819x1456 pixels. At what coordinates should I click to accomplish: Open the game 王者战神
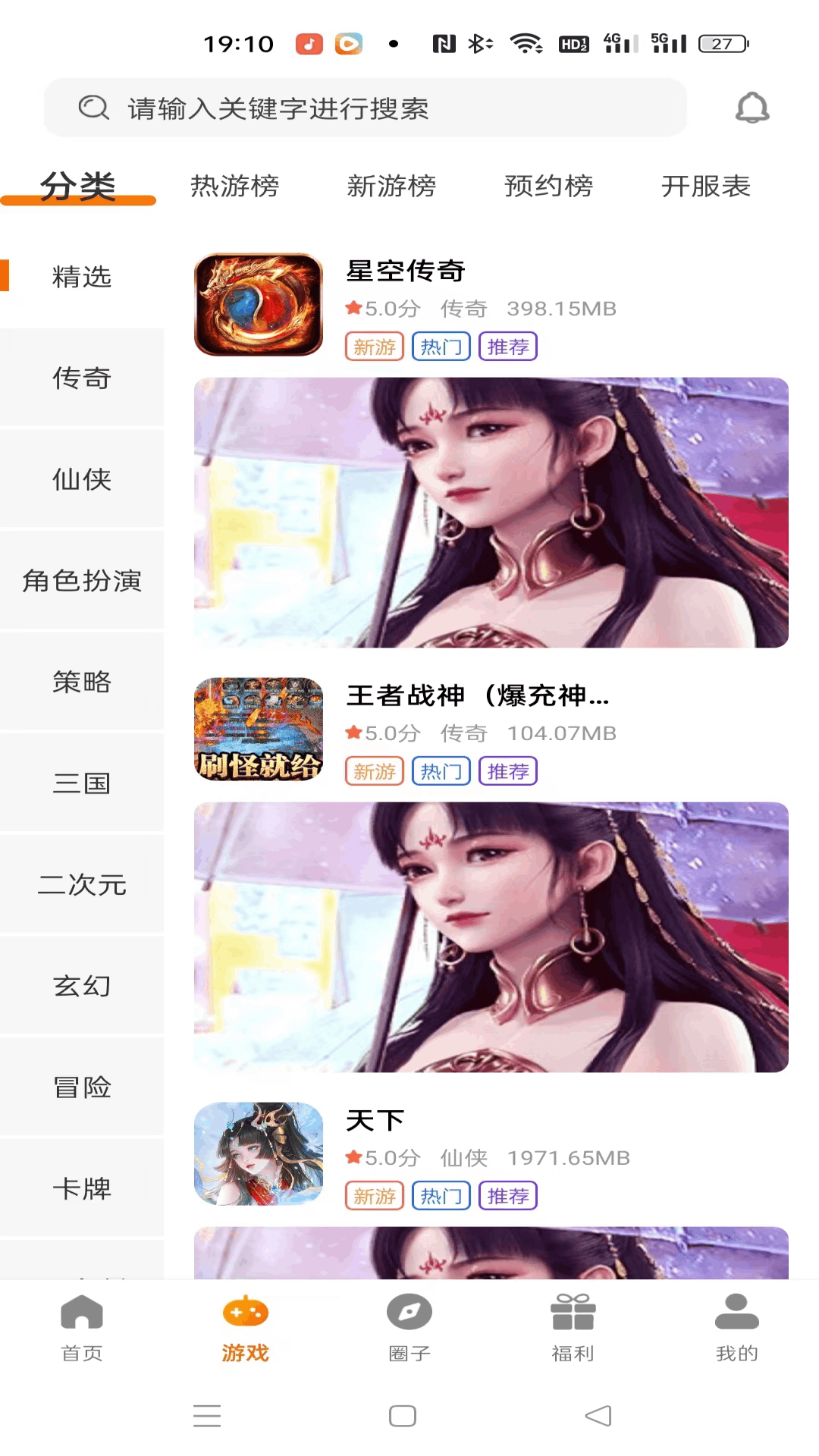pos(478,695)
